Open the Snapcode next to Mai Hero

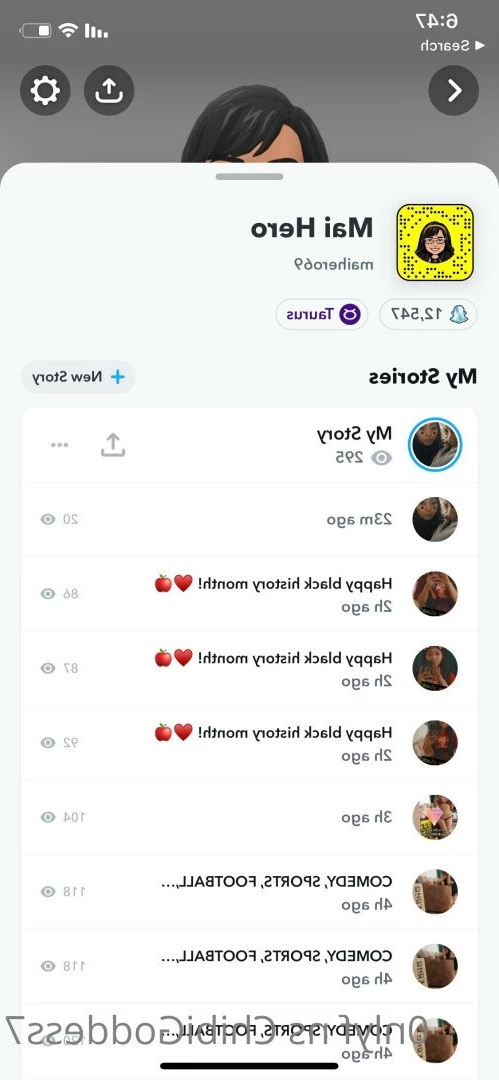coord(435,242)
